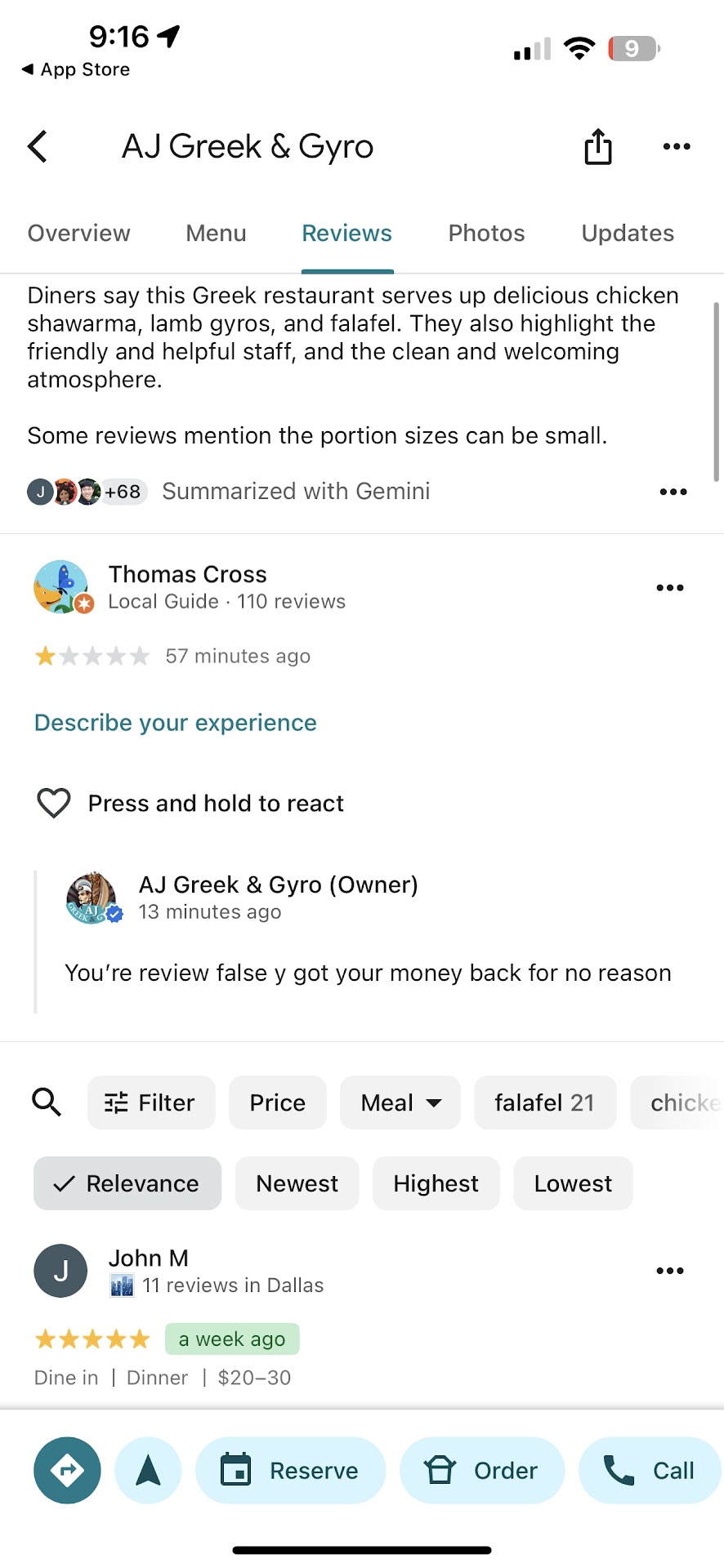
Task: Search within reviews using the magnifier
Action: tap(47, 1102)
